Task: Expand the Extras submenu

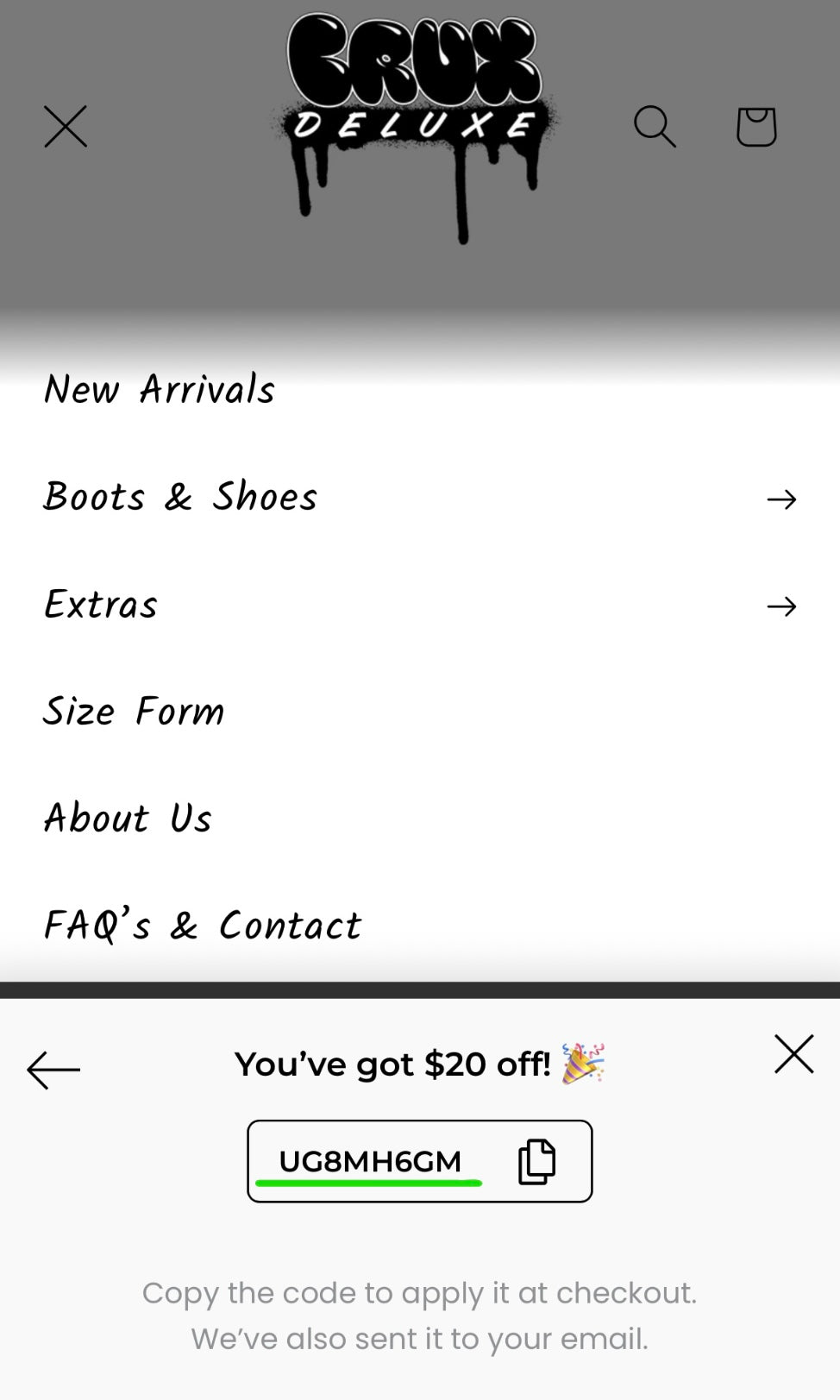Action: (x=781, y=606)
